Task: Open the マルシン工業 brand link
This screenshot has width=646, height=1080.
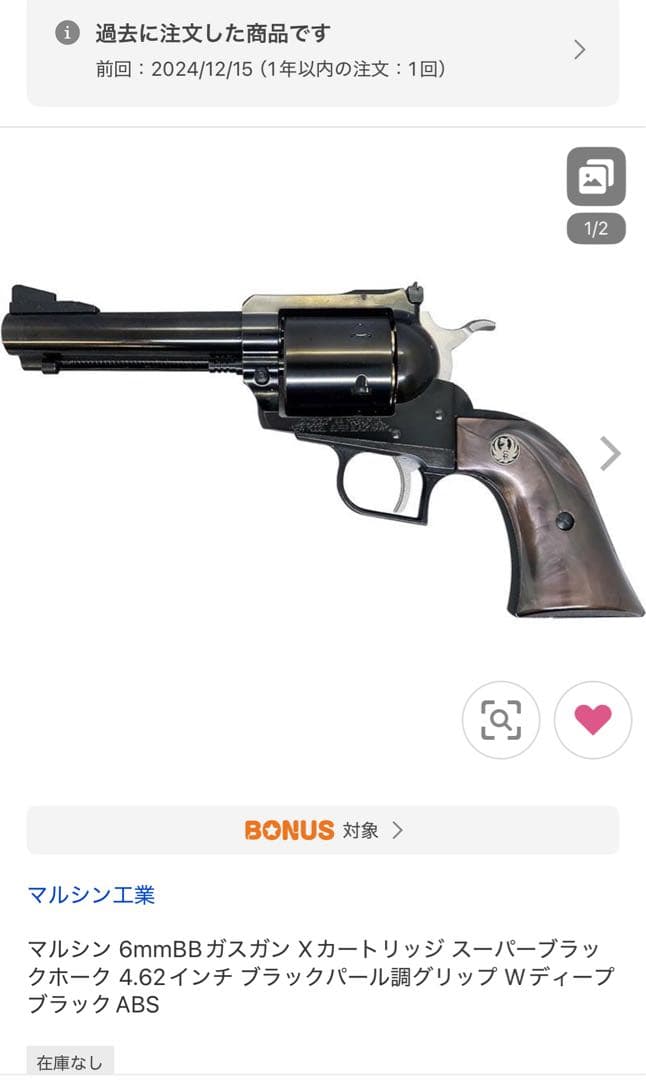Action: coord(91,895)
